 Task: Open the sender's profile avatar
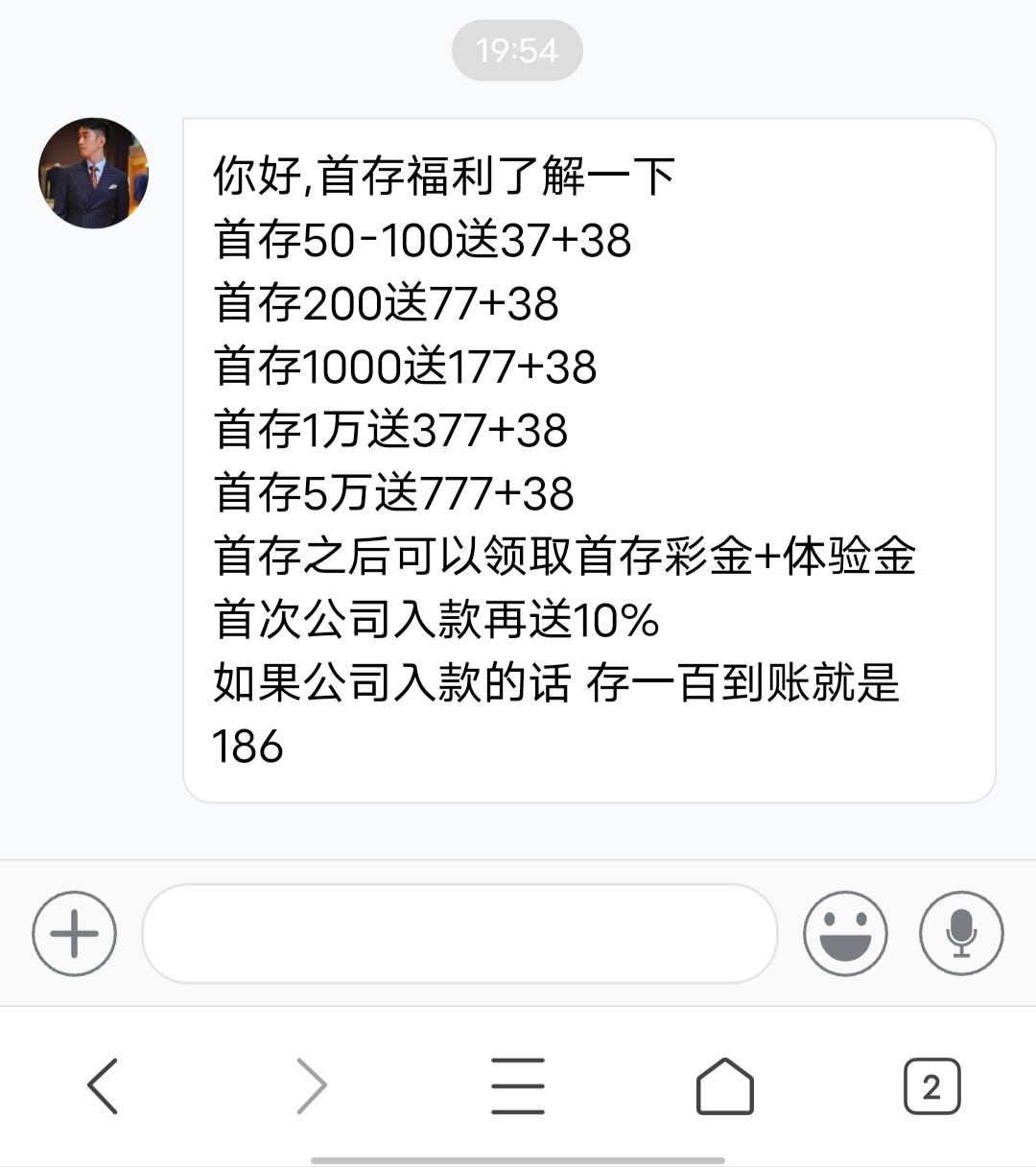[93, 174]
